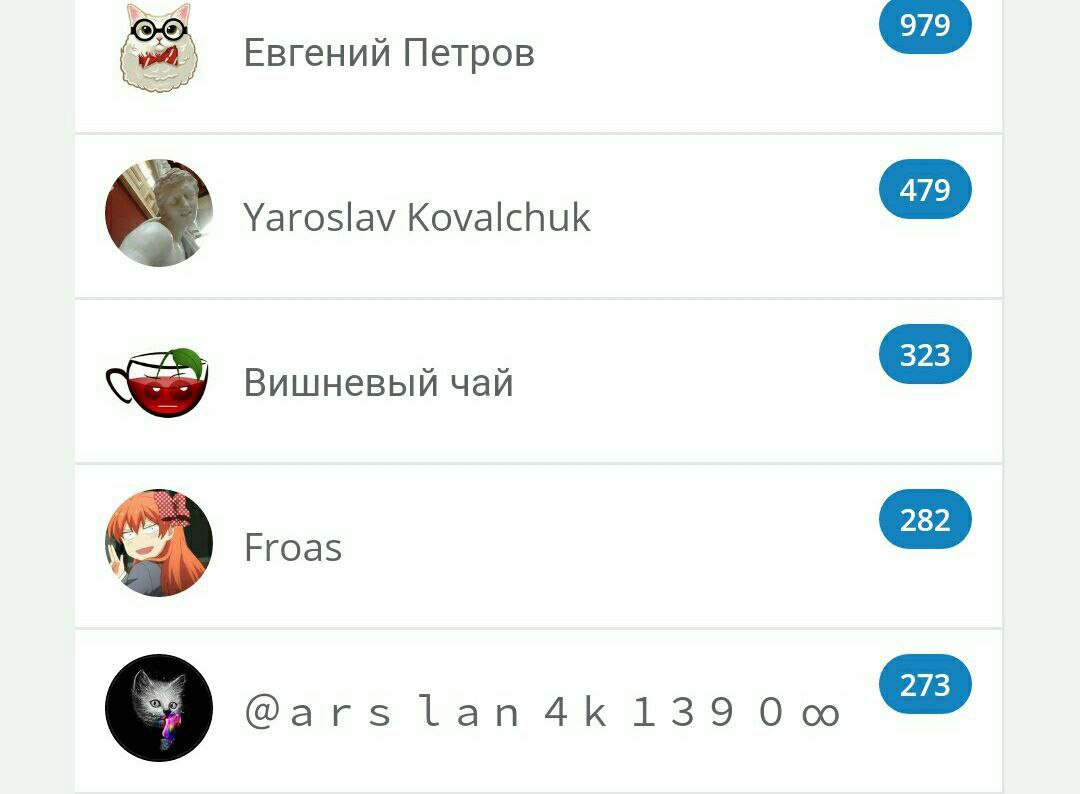
Task: Open the Вишневый чай user entry
Action: coord(378,382)
